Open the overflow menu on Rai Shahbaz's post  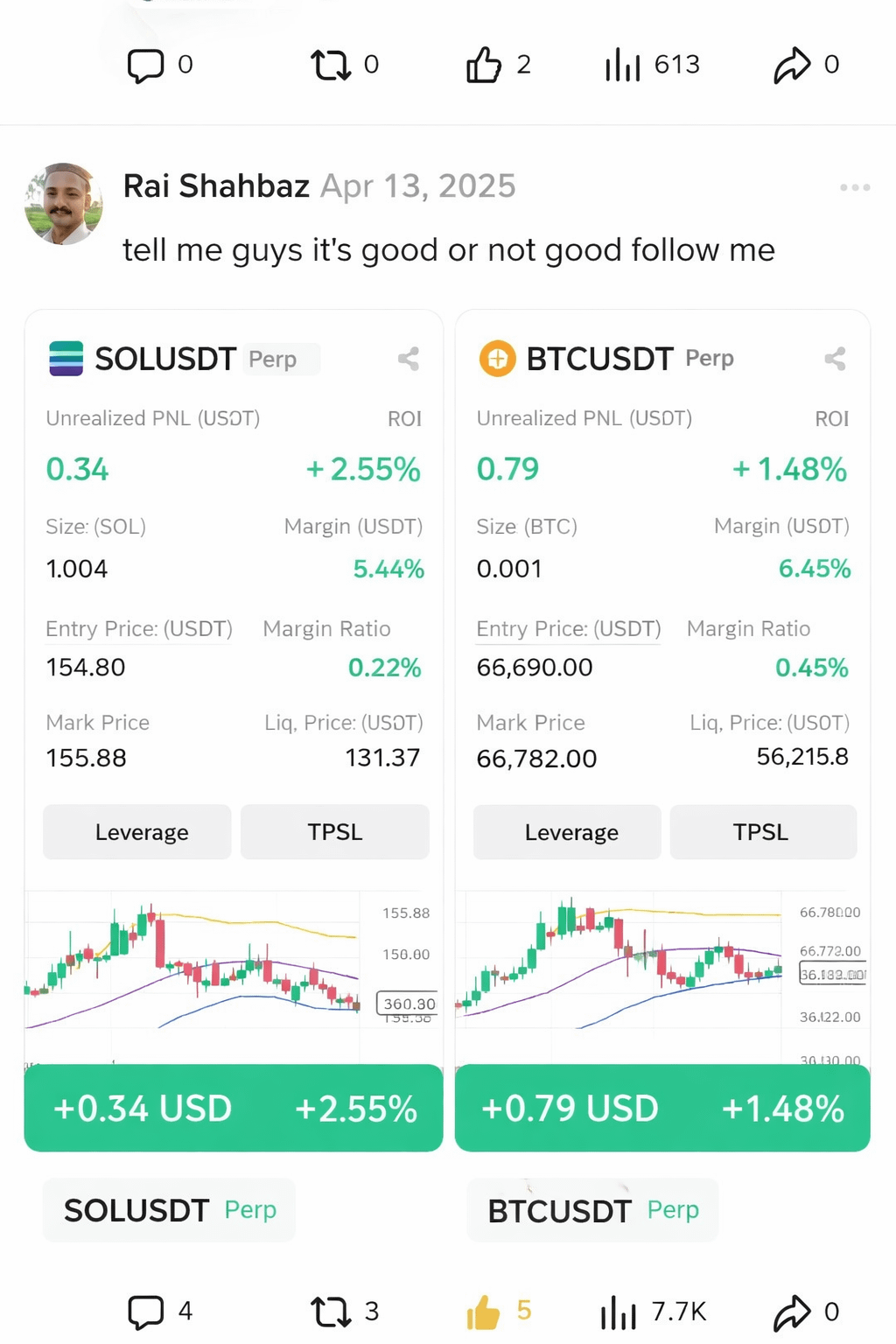point(854,187)
